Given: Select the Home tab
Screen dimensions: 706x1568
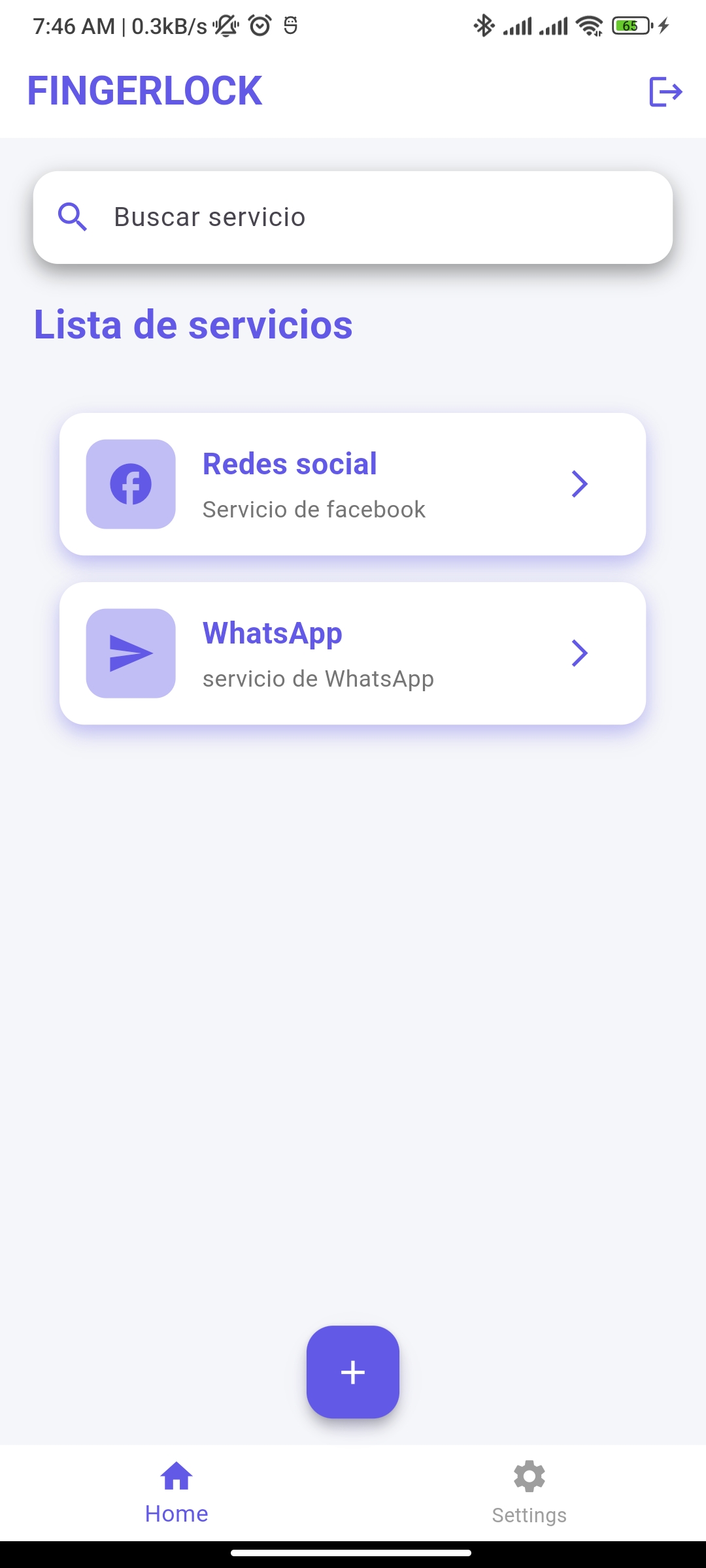Looking at the screenshot, I should tap(176, 1494).
